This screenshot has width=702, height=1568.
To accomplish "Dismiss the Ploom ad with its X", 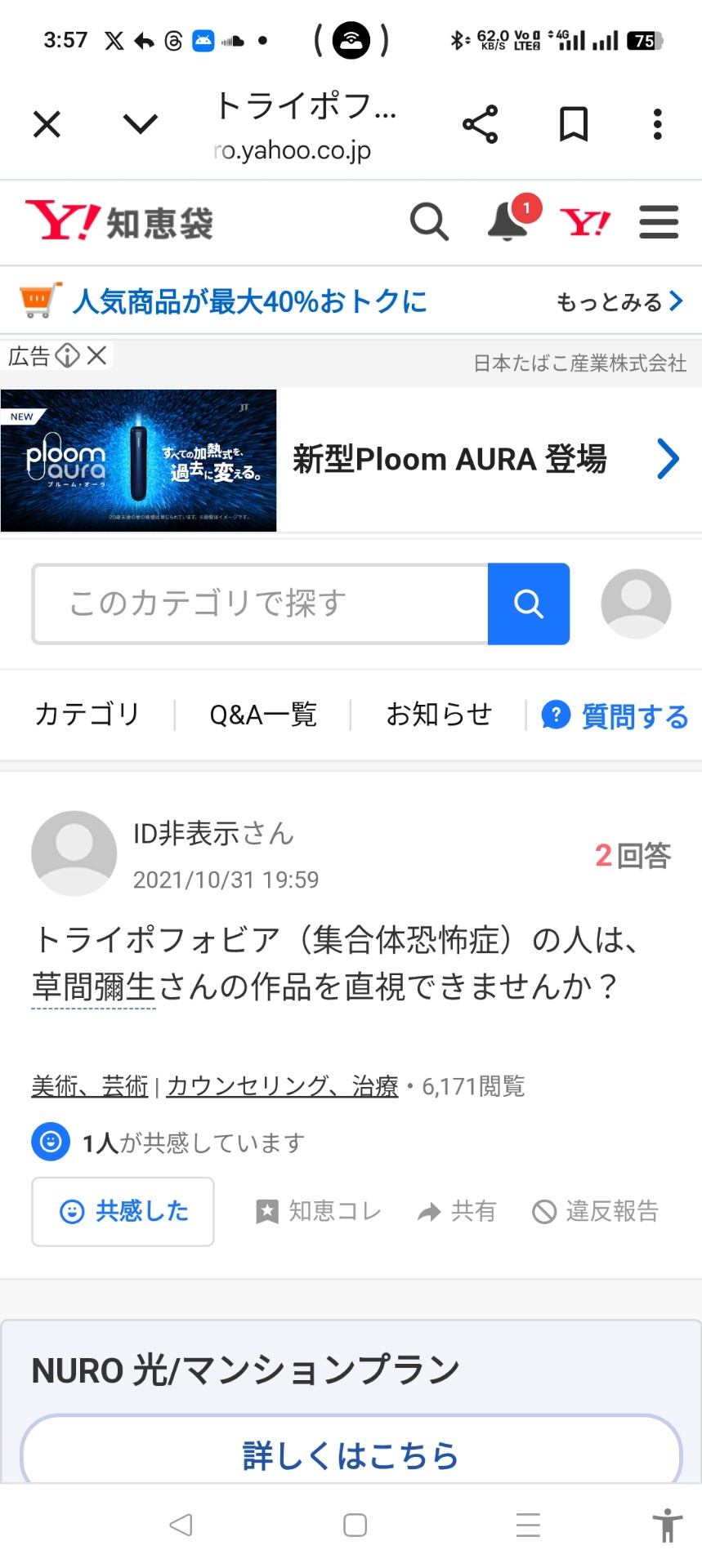I will [x=97, y=355].
